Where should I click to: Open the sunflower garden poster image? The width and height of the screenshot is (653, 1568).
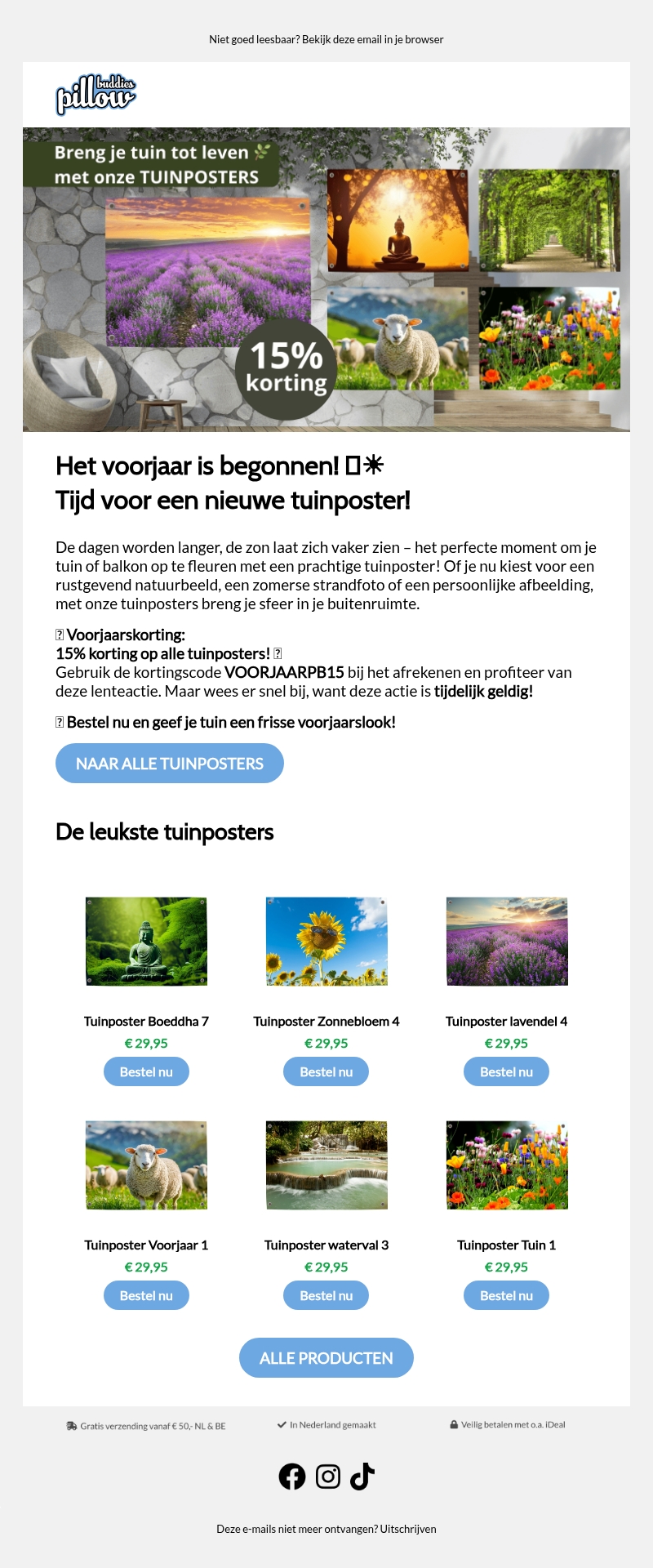tap(326, 942)
